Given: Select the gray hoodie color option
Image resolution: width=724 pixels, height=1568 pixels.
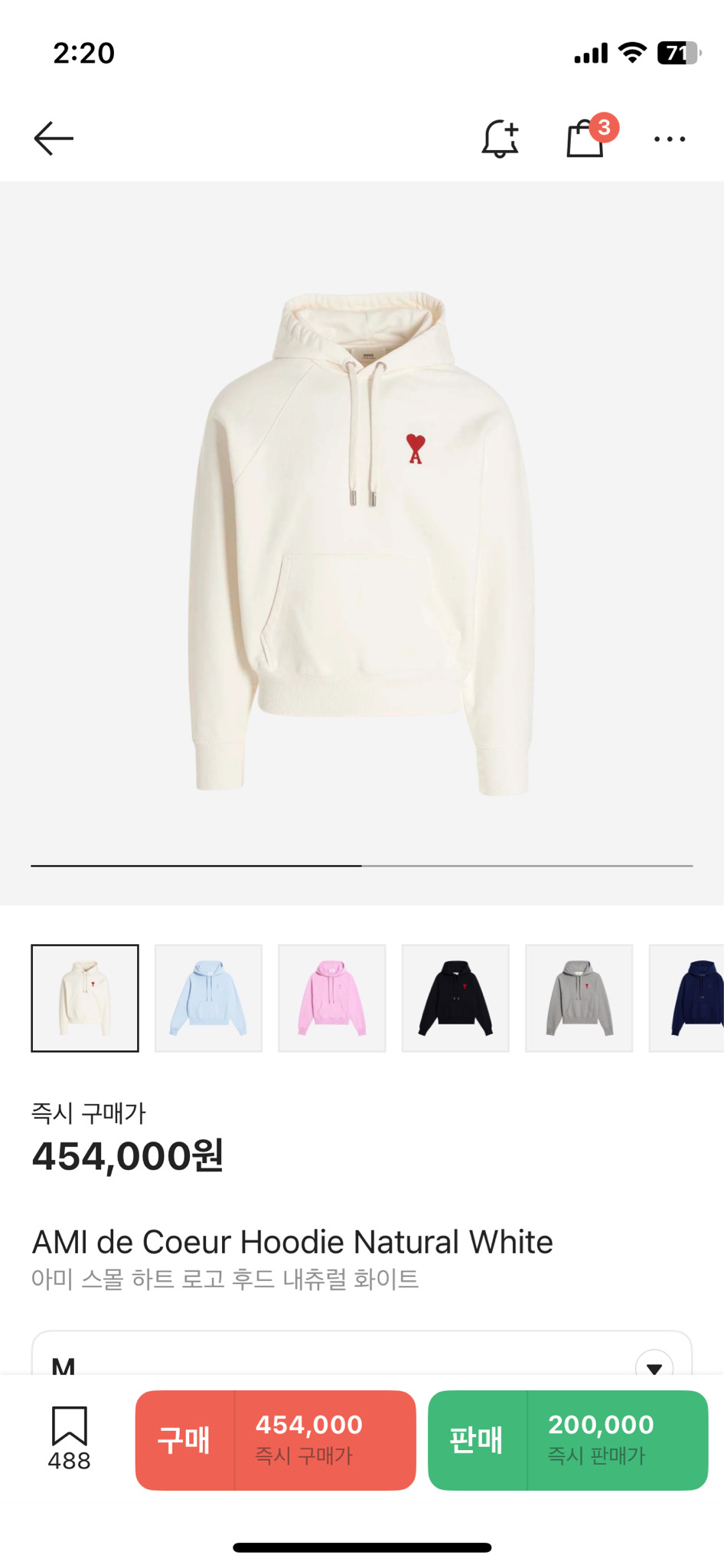Looking at the screenshot, I should click(579, 998).
